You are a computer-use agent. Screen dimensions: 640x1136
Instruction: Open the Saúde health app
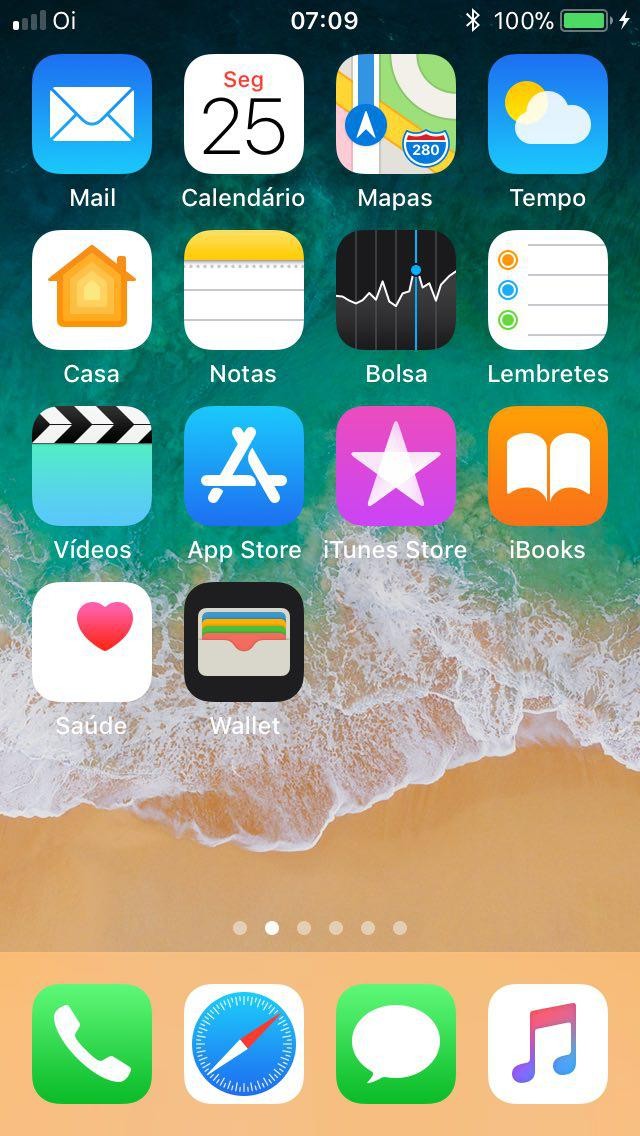point(92,642)
